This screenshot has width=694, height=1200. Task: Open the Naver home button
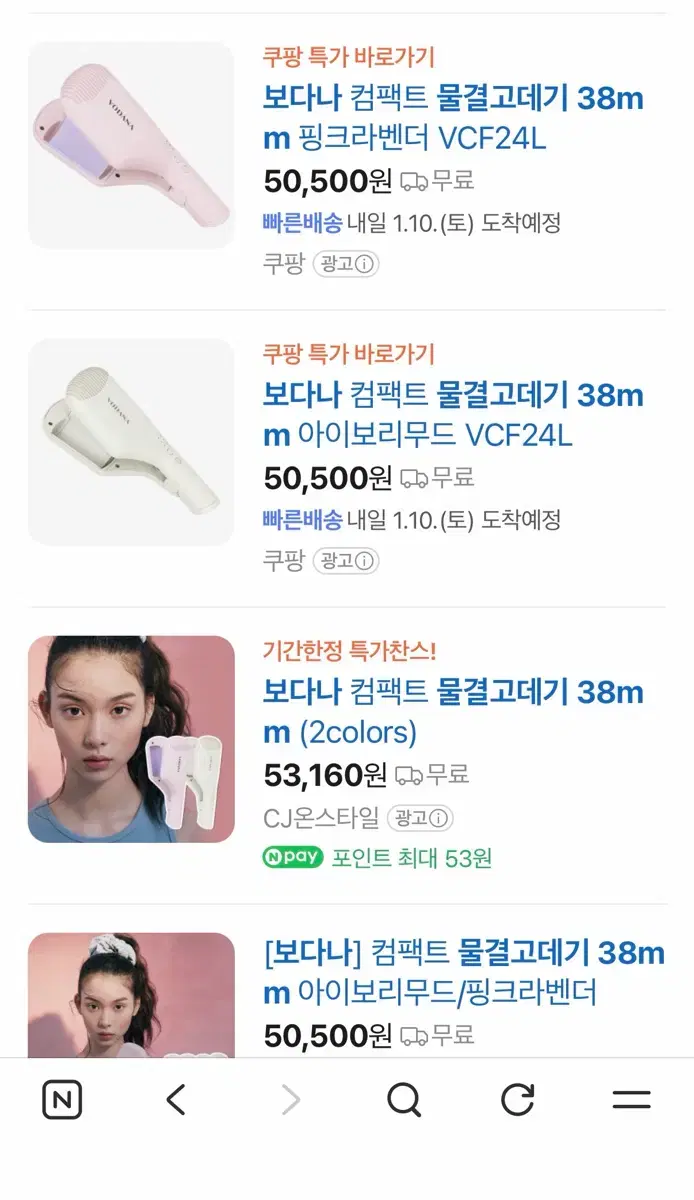(x=62, y=1101)
